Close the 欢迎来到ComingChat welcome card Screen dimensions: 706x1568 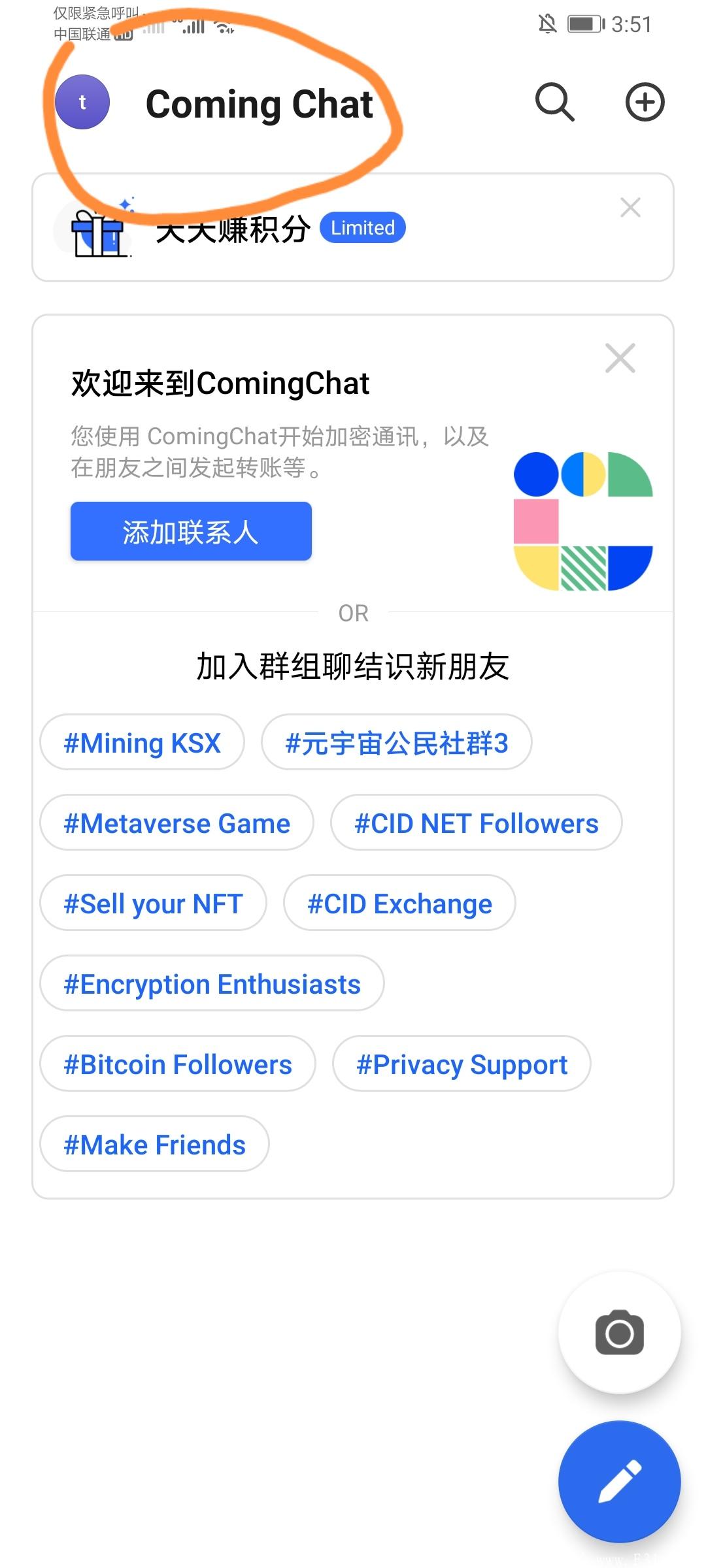click(619, 359)
